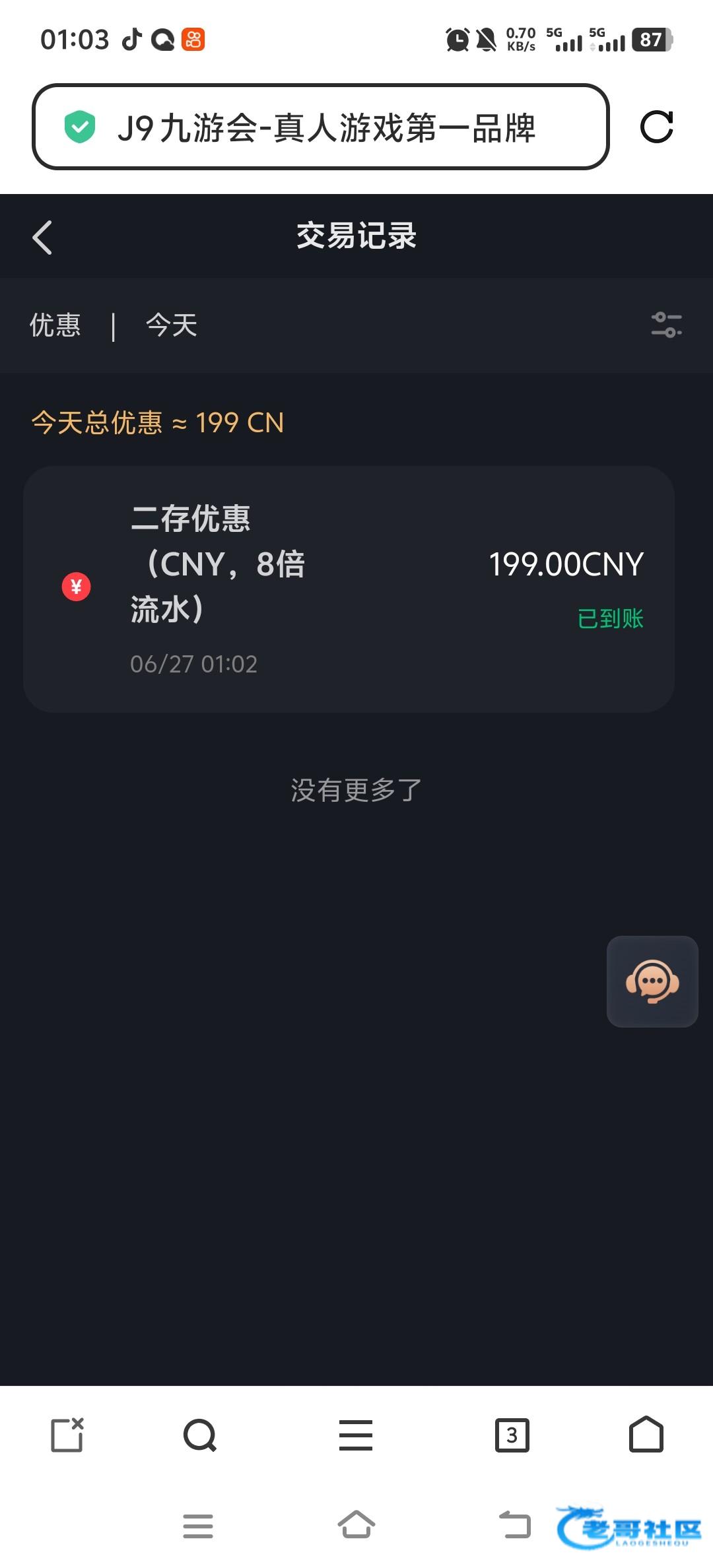713x1568 pixels.
Task: Reload the page with the refresh icon
Action: pyautogui.click(x=657, y=127)
